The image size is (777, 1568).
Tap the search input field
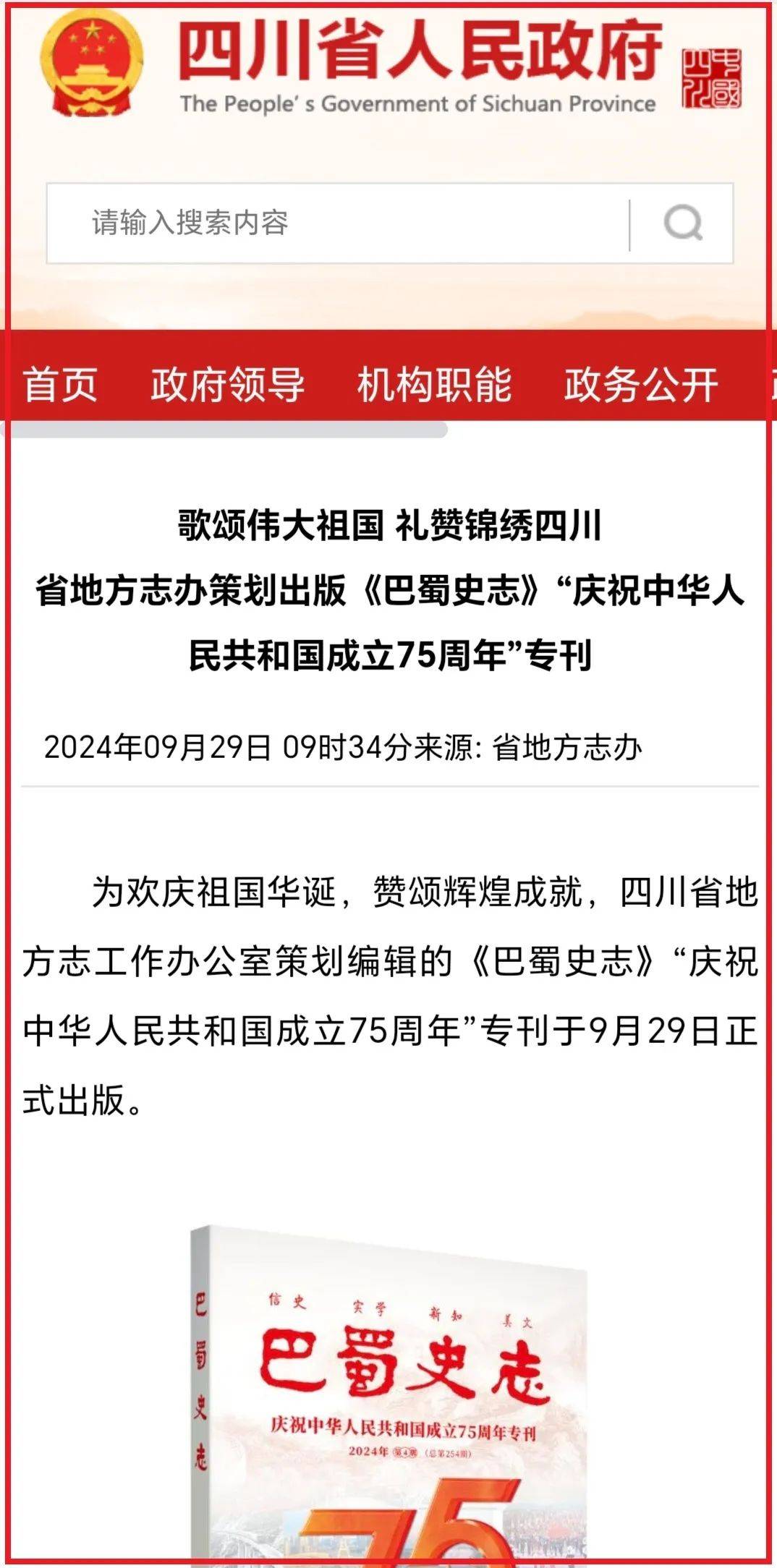point(336,223)
